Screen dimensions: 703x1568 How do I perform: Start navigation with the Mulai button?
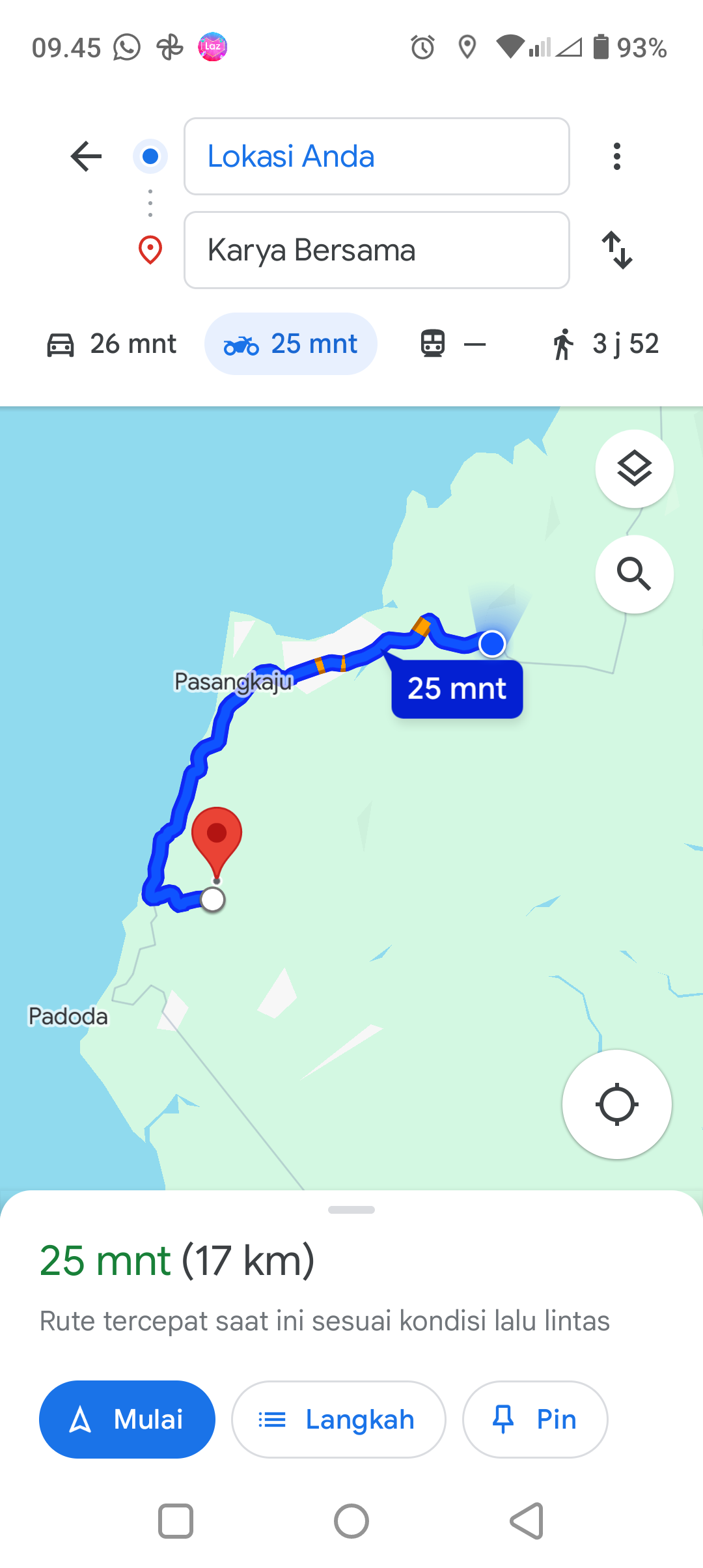[x=127, y=1420]
